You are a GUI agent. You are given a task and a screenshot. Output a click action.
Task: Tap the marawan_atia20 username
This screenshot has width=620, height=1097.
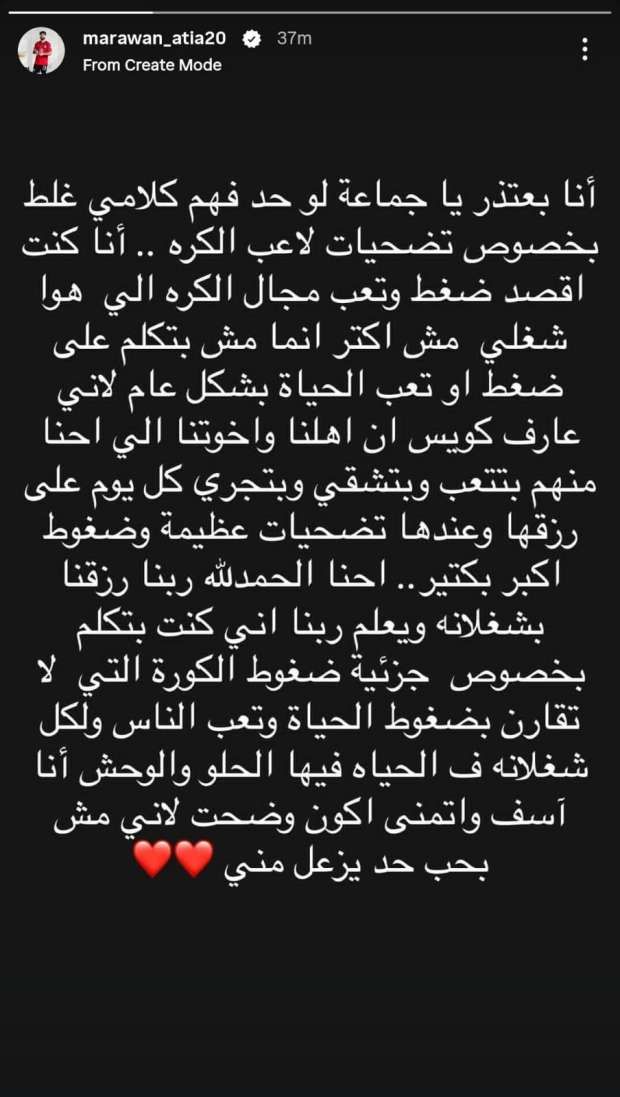click(x=154, y=40)
